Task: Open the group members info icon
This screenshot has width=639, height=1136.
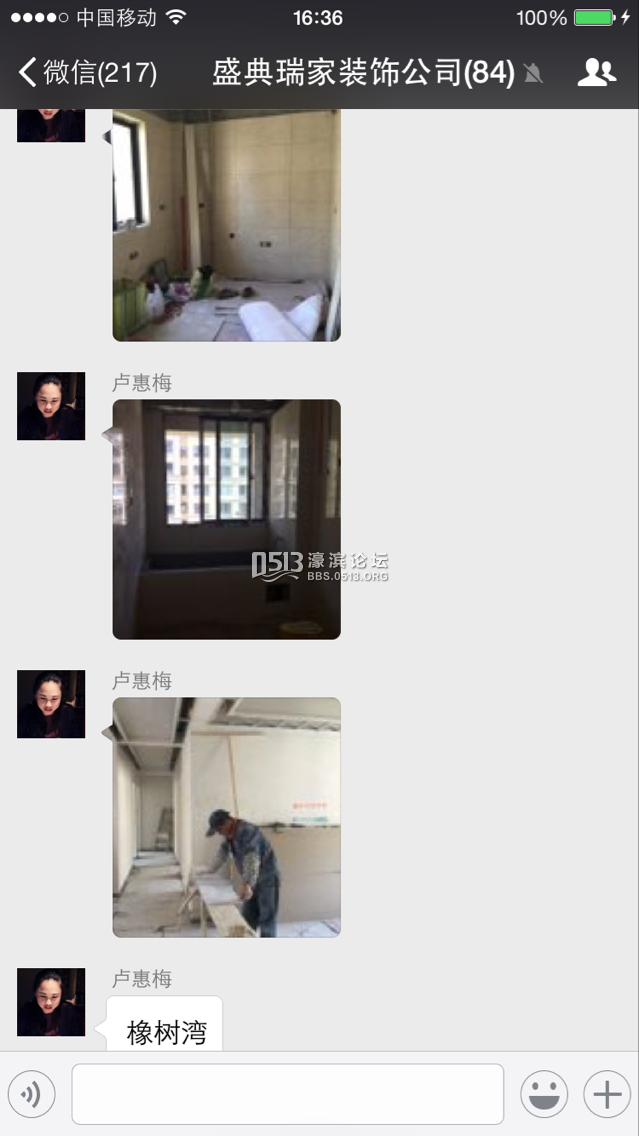Action: coord(597,72)
